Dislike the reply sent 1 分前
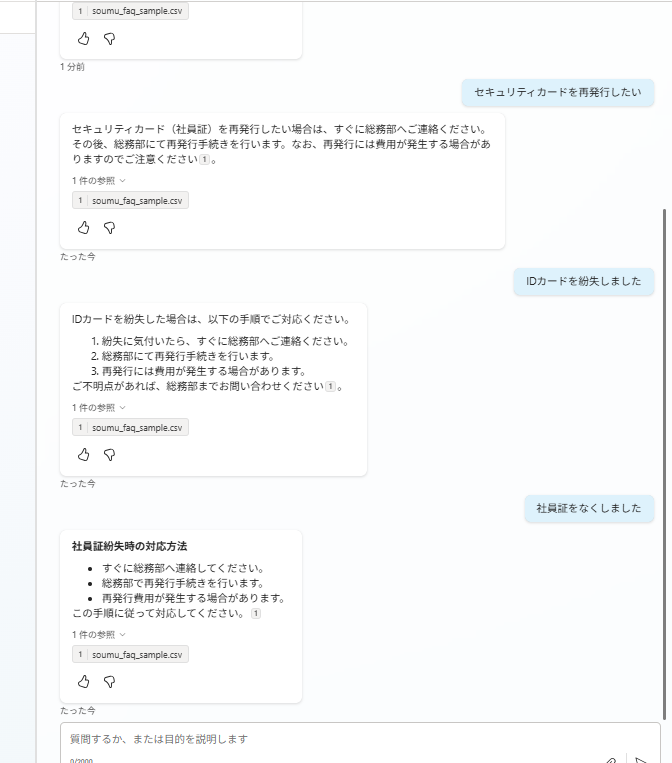Image resolution: width=672 pixels, height=763 pixels. click(110, 38)
